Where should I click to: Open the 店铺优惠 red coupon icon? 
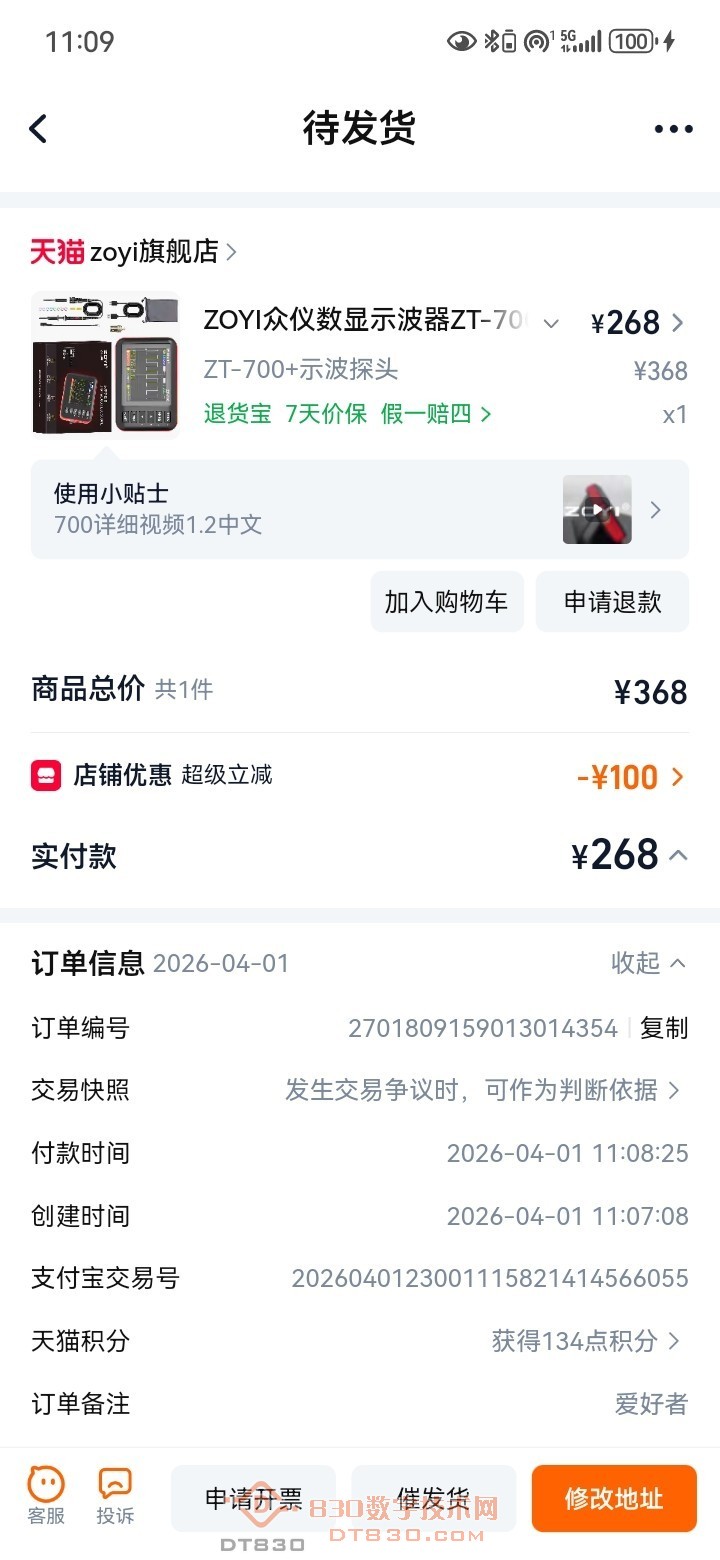point(44,775)
